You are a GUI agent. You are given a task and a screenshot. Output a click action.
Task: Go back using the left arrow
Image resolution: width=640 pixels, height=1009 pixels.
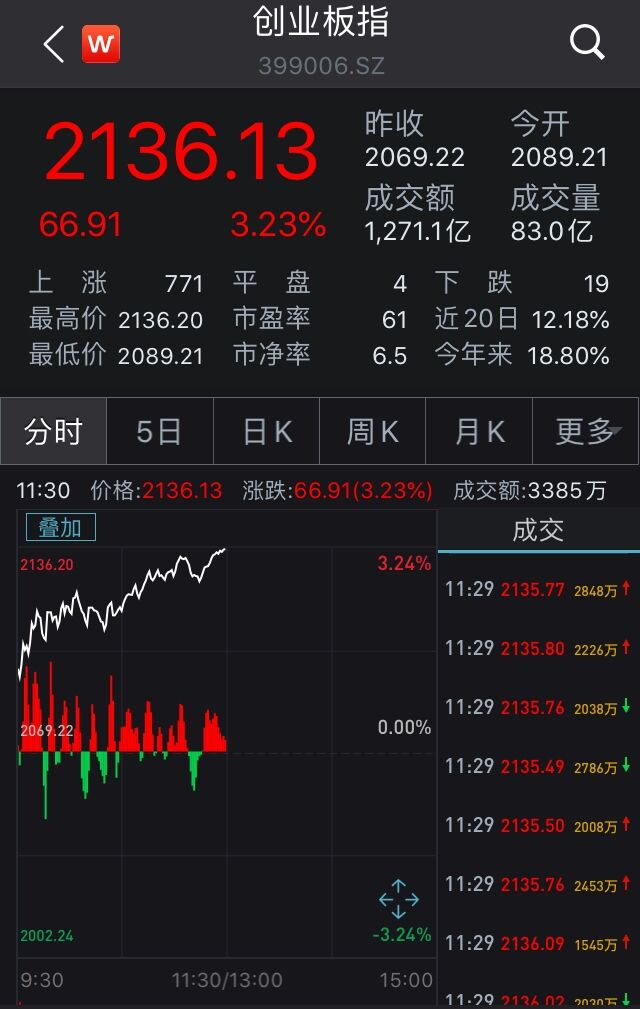click(x=54, y=44)
